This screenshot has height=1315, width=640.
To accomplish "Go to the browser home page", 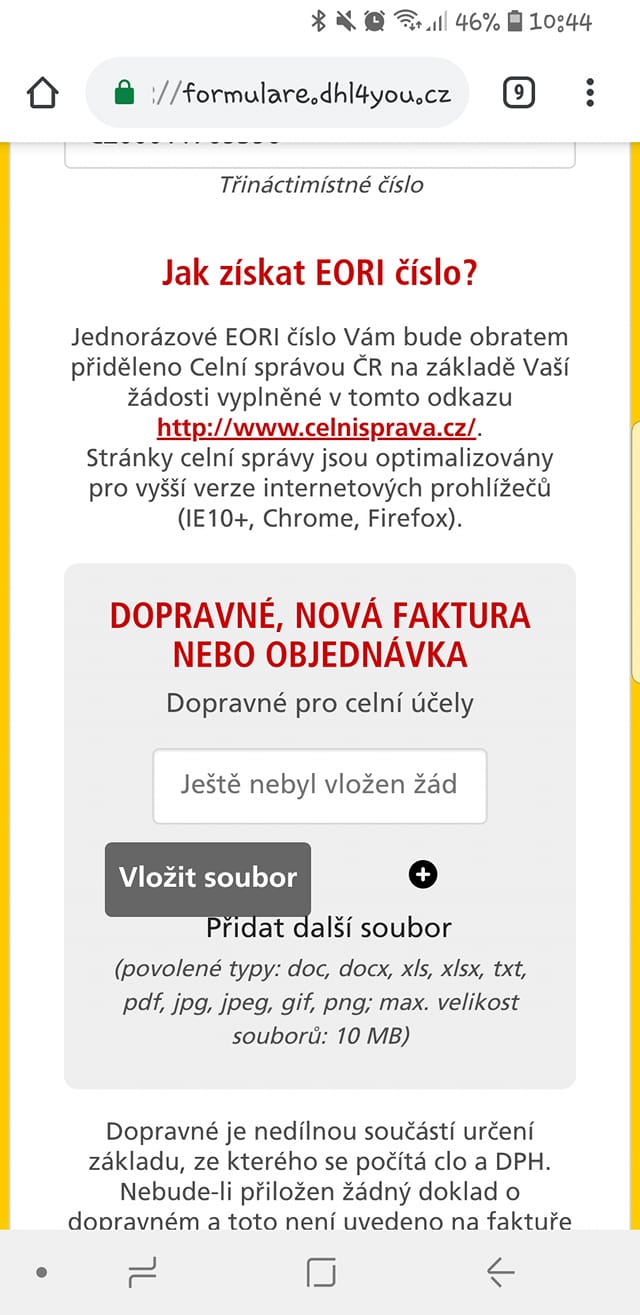I will (42, 94).
